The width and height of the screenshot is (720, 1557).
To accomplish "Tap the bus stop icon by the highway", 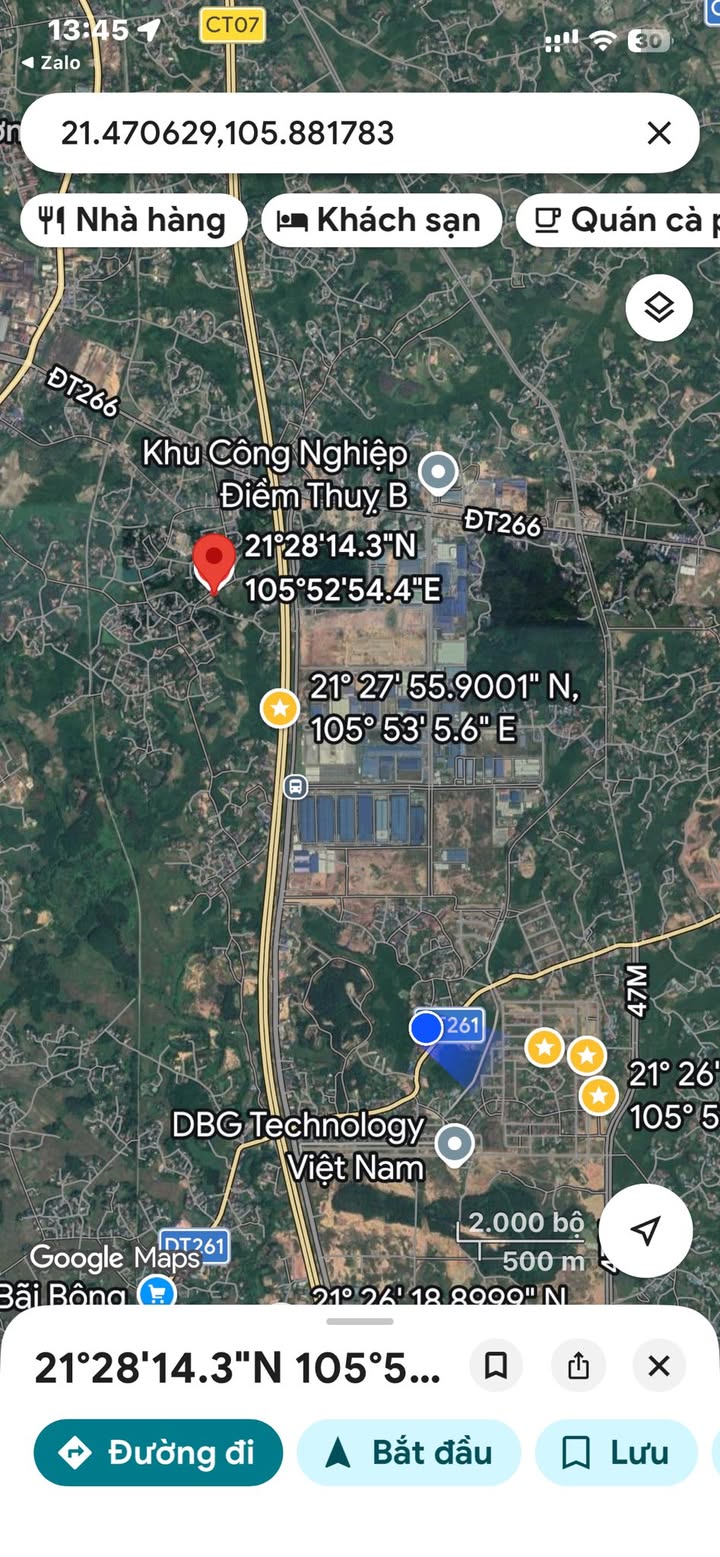I will [x=296, y=786].
